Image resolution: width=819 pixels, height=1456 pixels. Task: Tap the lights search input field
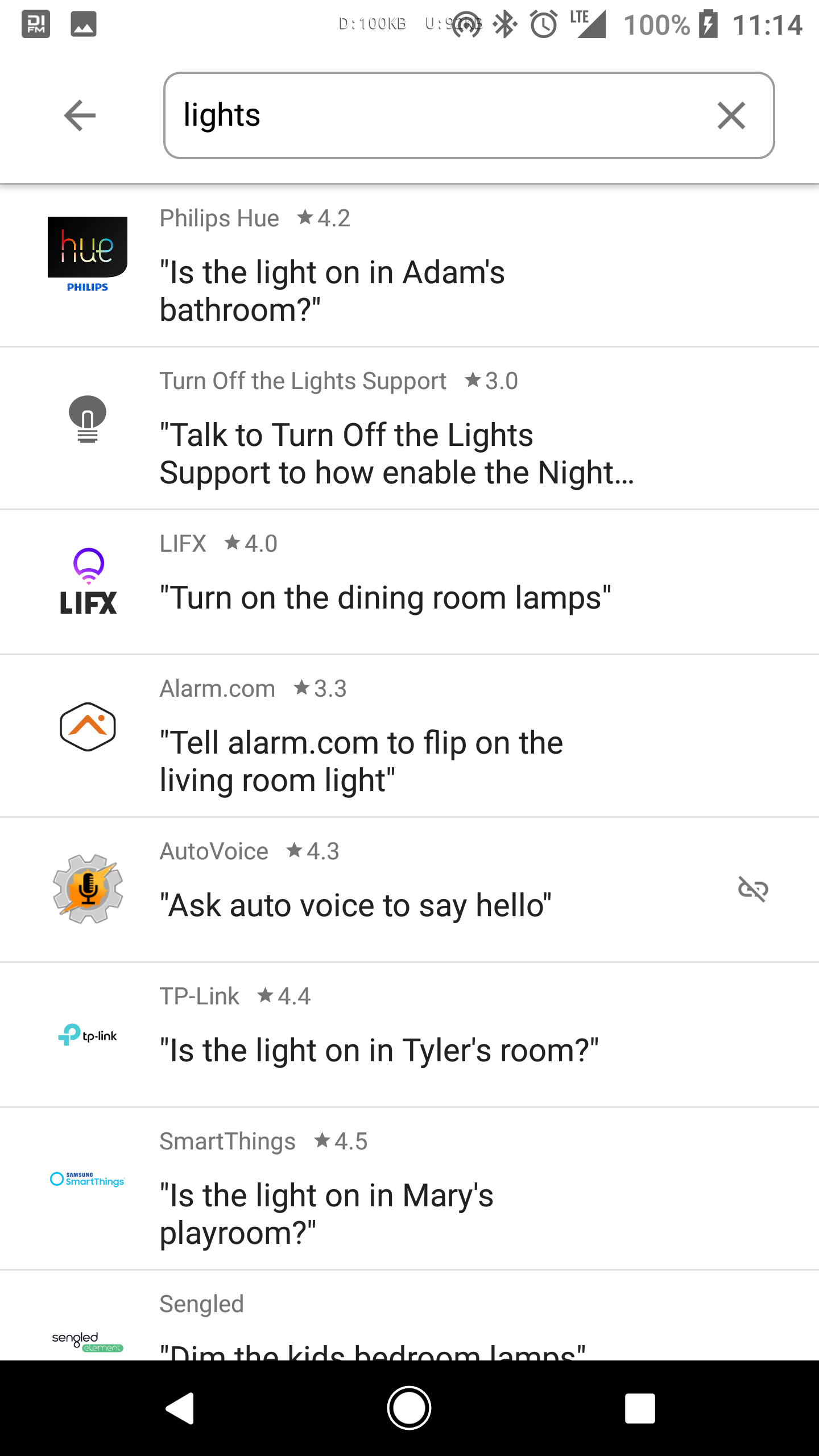[398, 115]
